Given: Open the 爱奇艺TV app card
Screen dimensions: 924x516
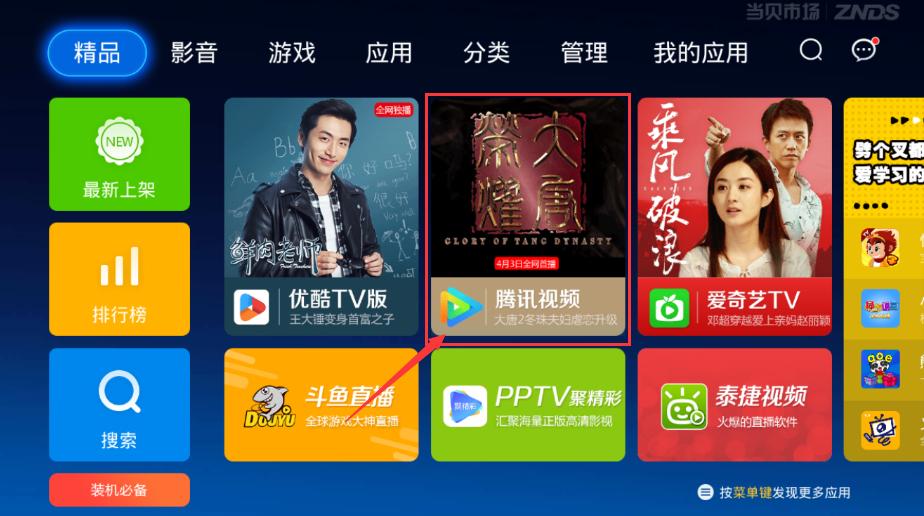Looking at the screenshot, I should pyautogui.click(x=734, y=217).
